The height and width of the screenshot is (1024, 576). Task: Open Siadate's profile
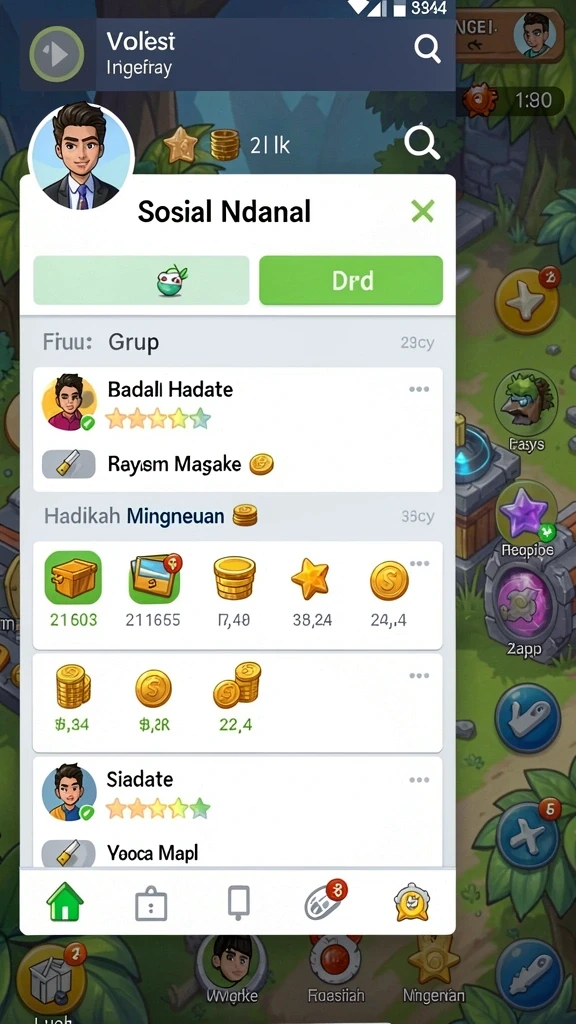pos(69,793)
